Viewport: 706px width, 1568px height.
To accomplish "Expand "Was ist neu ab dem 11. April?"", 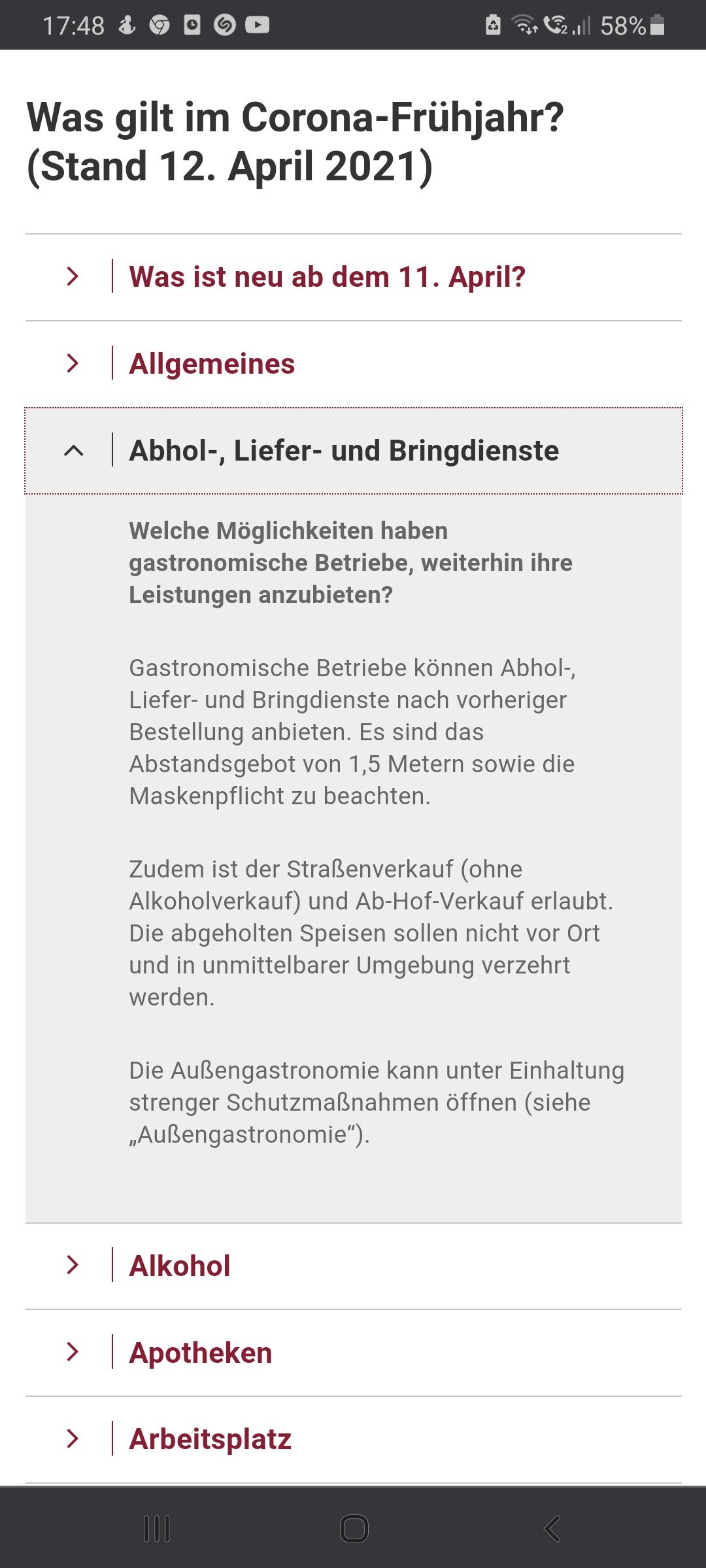I will [x=353, y=277].
